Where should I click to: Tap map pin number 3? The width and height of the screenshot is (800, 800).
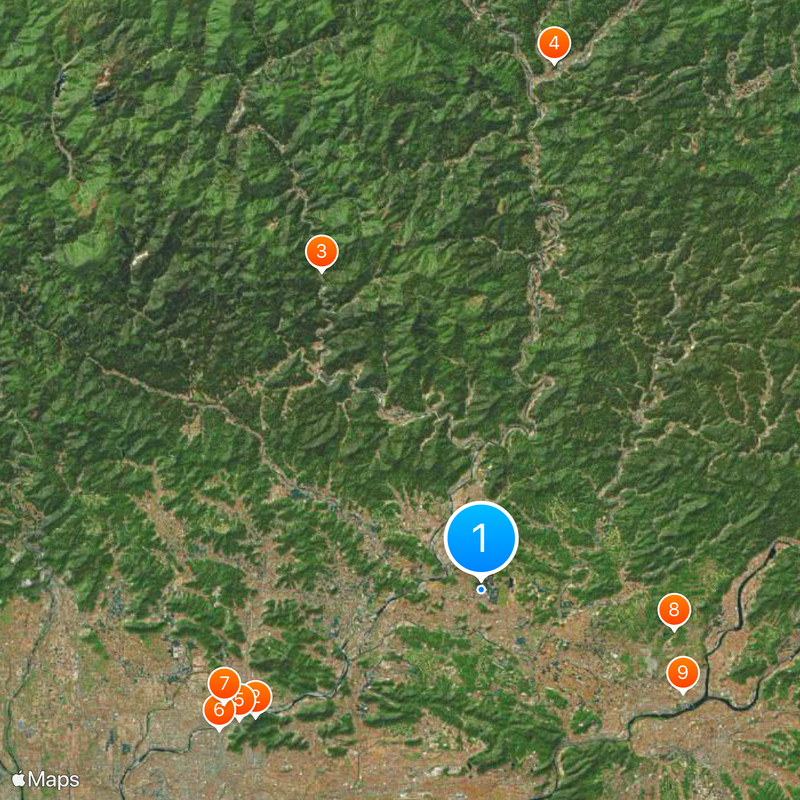[x=321, y=251]
